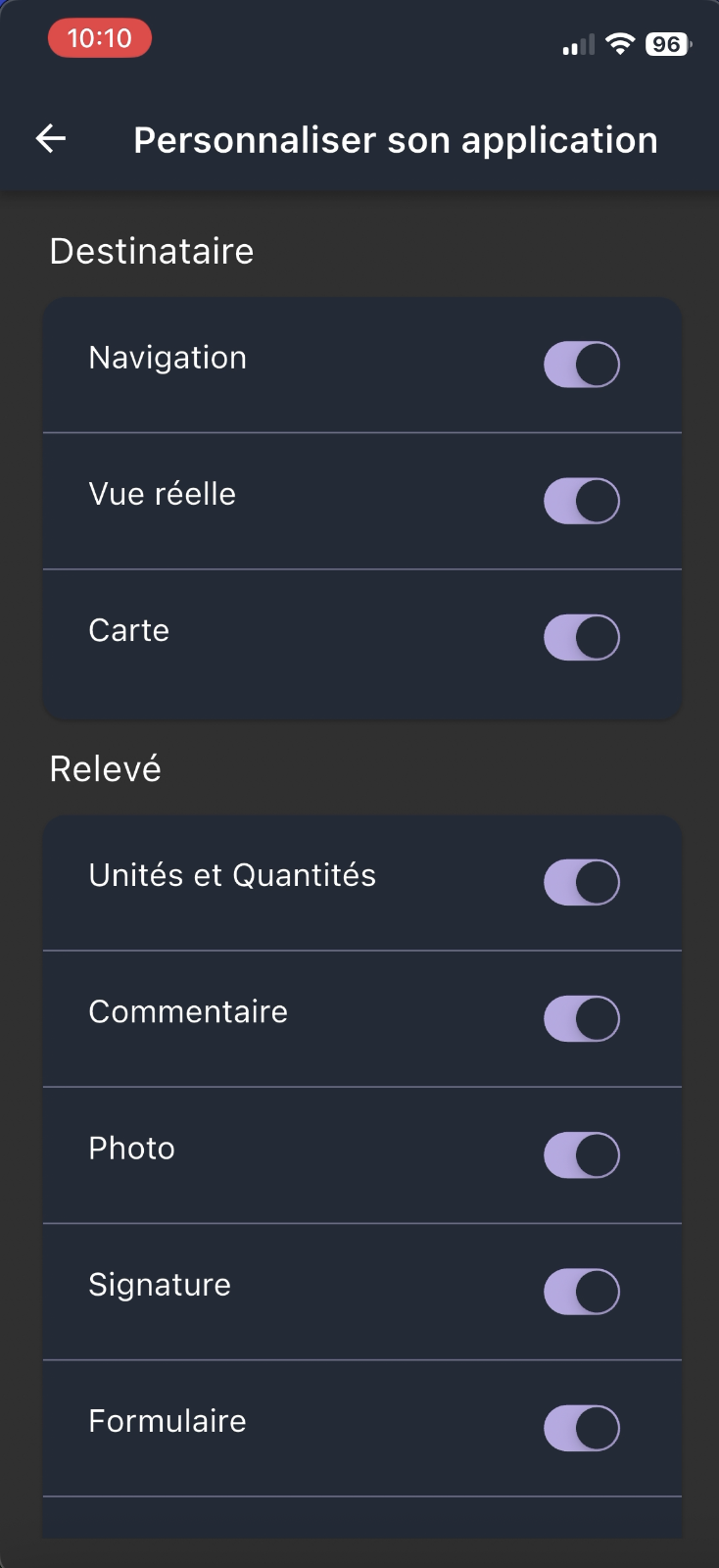The image size is (719, 1568).
Task: Tap the Destinataire section header
Action: pyautogui.click(x=151, y=251)
